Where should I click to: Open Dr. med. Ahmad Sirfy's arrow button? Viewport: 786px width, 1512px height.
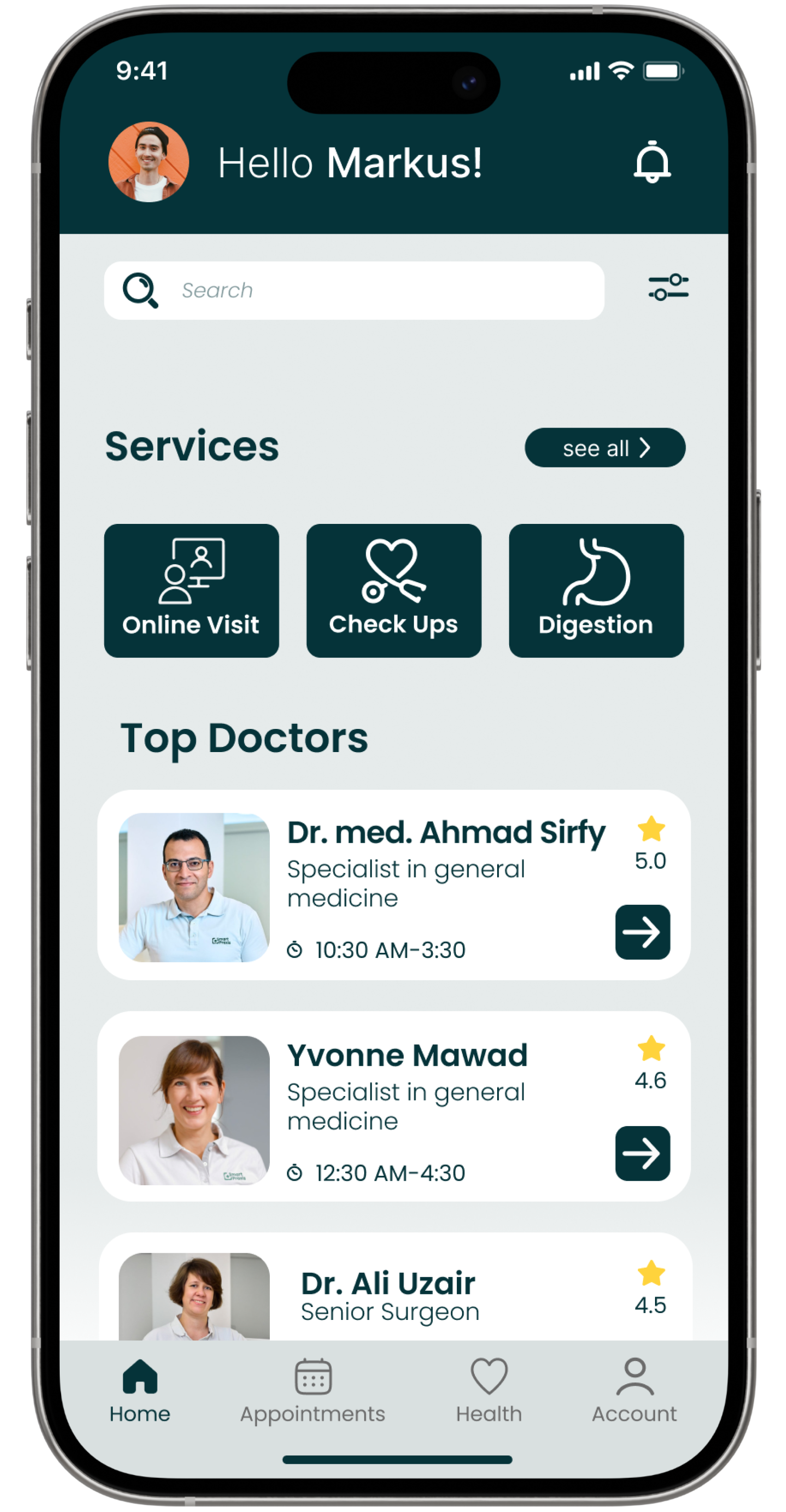tap(642, 932)
